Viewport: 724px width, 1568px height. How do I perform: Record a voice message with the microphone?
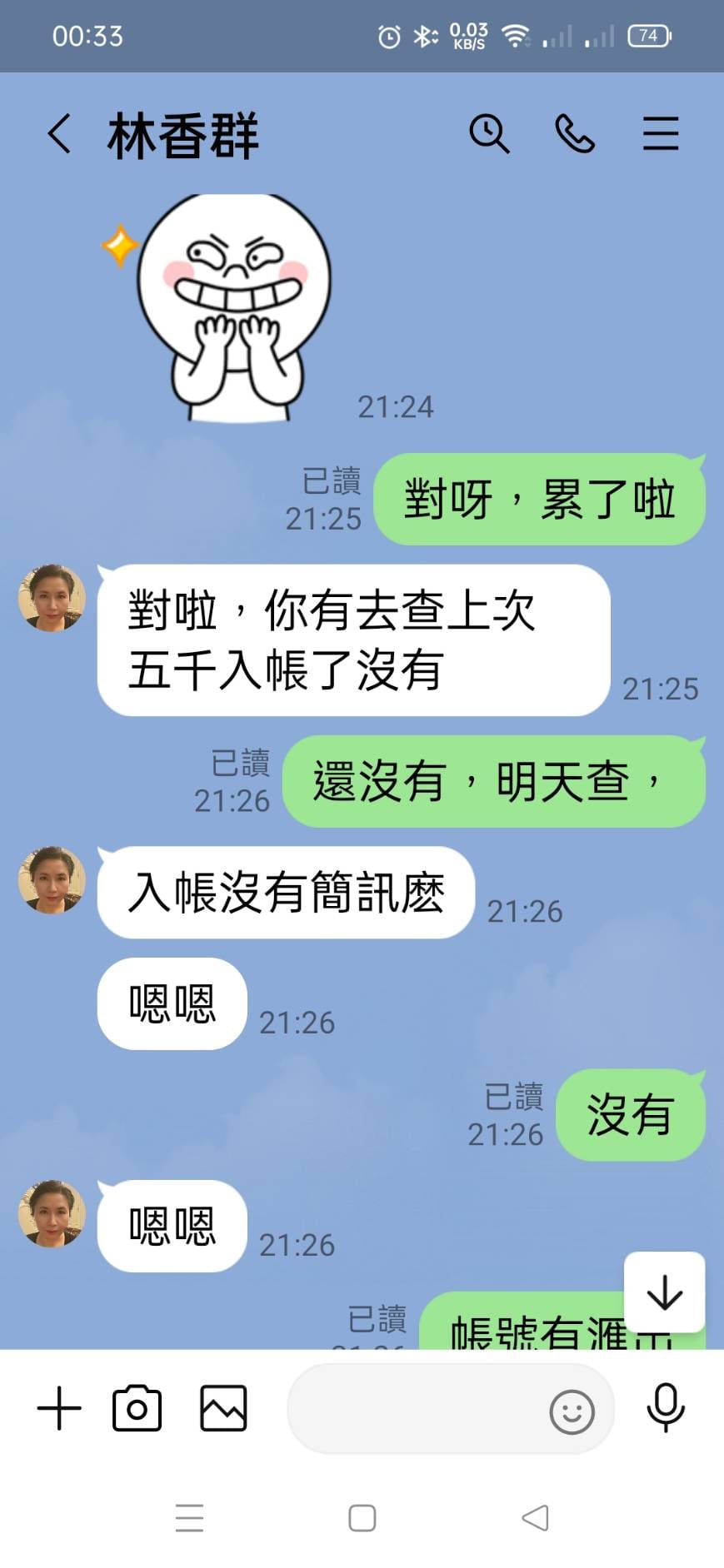tap(665, 1407)
